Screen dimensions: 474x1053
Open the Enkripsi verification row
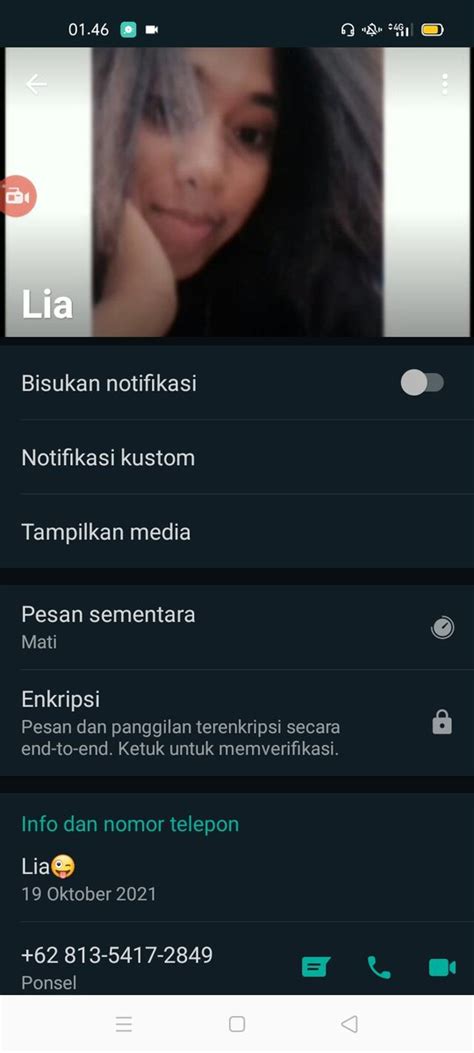point(237,723)
